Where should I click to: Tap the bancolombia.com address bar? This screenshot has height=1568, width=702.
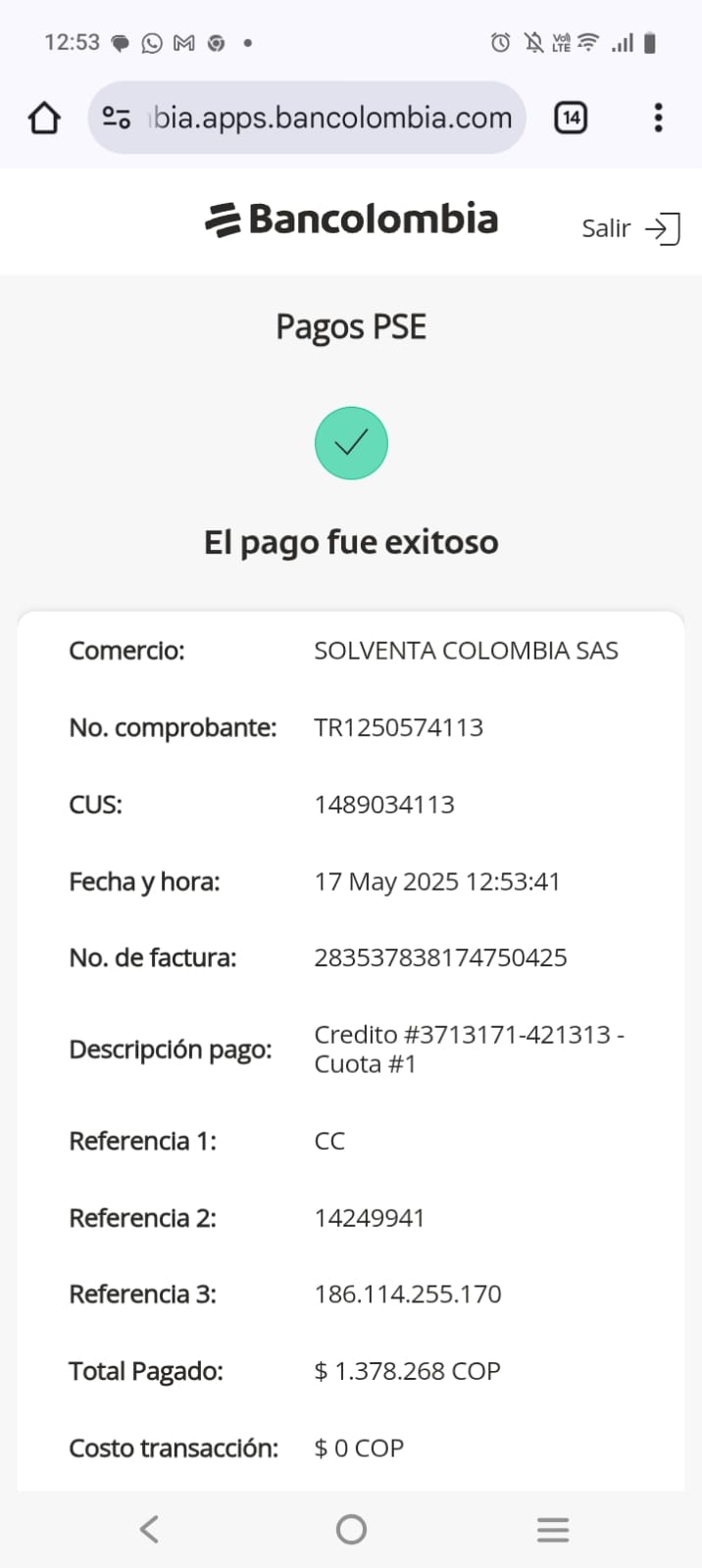331,119
